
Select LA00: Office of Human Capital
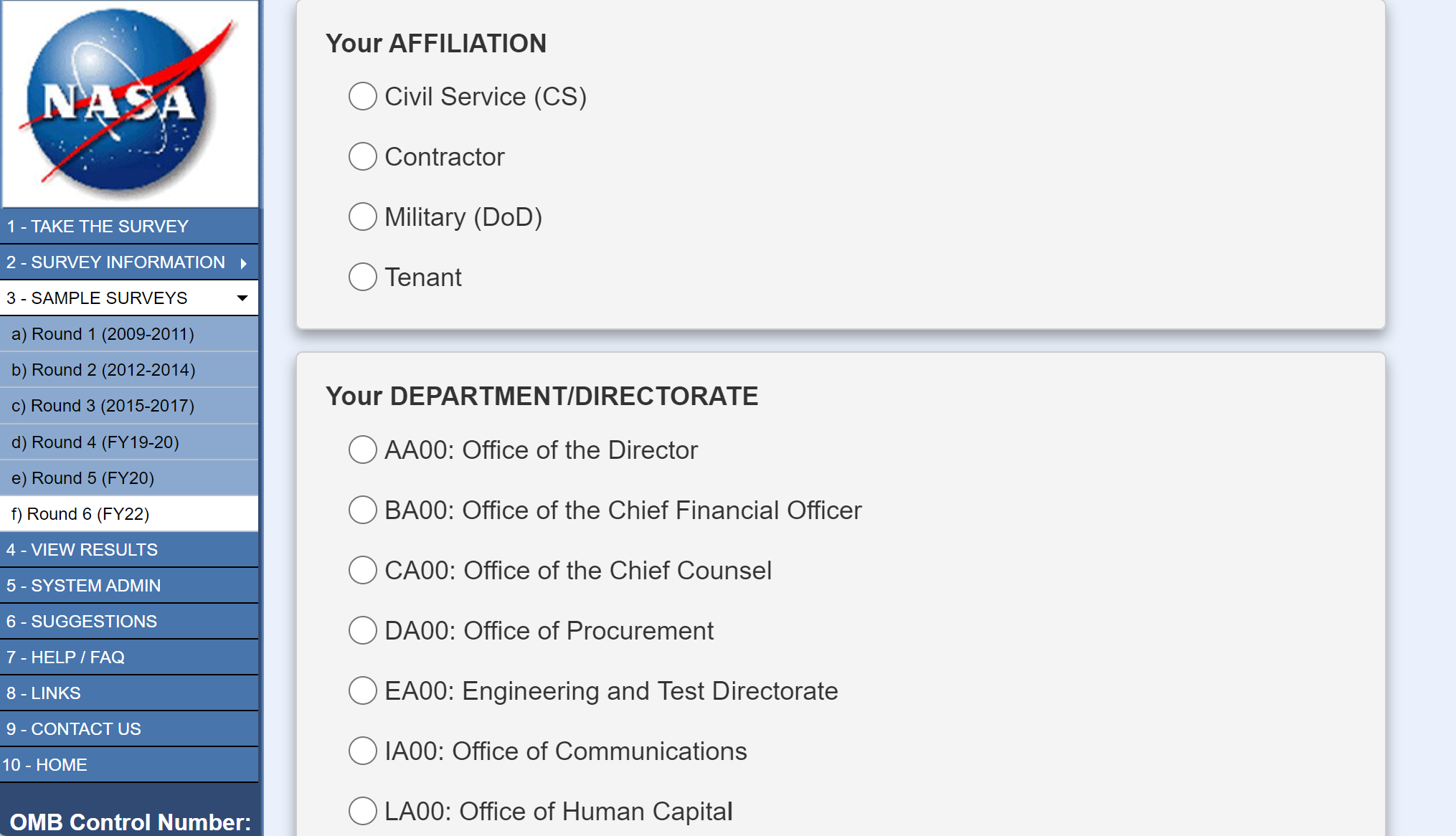363,811
